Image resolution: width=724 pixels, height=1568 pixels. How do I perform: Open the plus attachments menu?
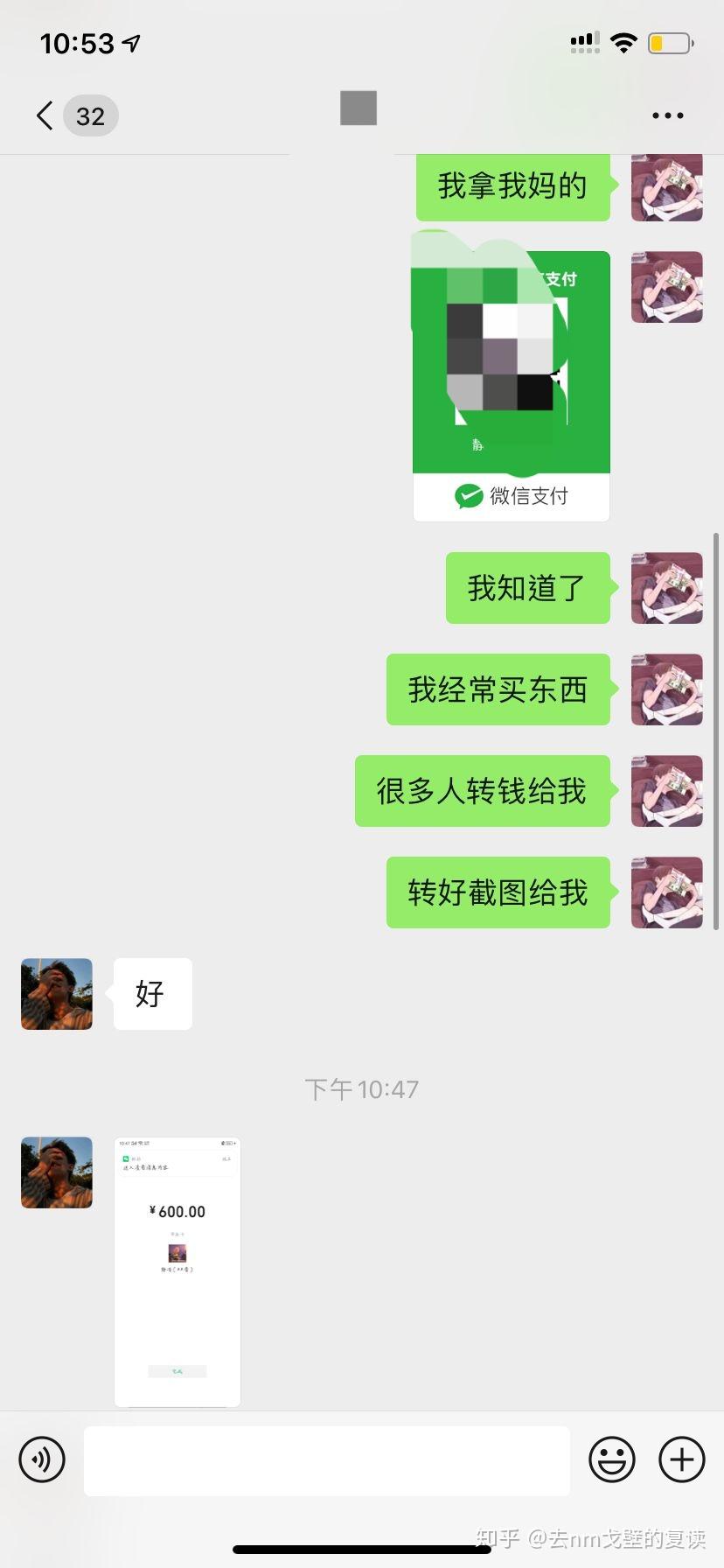pyautogui.click(x=681, y=1459)
